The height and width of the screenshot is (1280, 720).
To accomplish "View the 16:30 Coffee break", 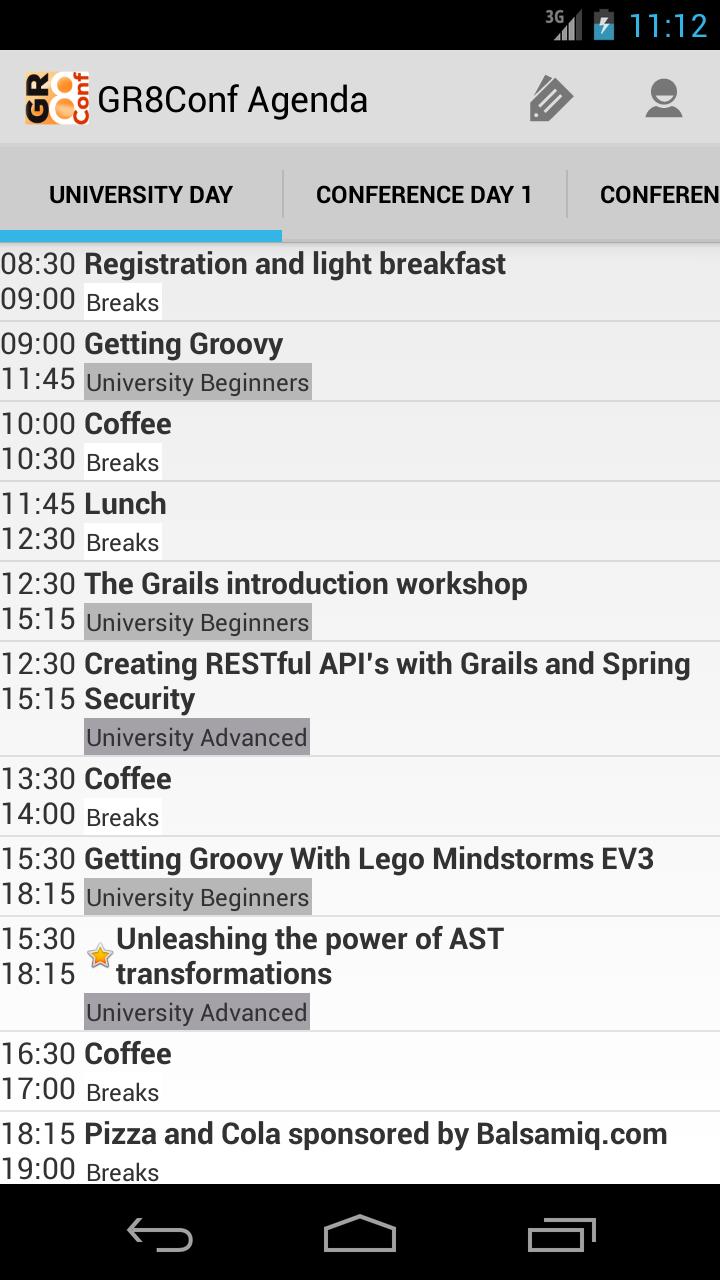I will (x=128, y=1054).
